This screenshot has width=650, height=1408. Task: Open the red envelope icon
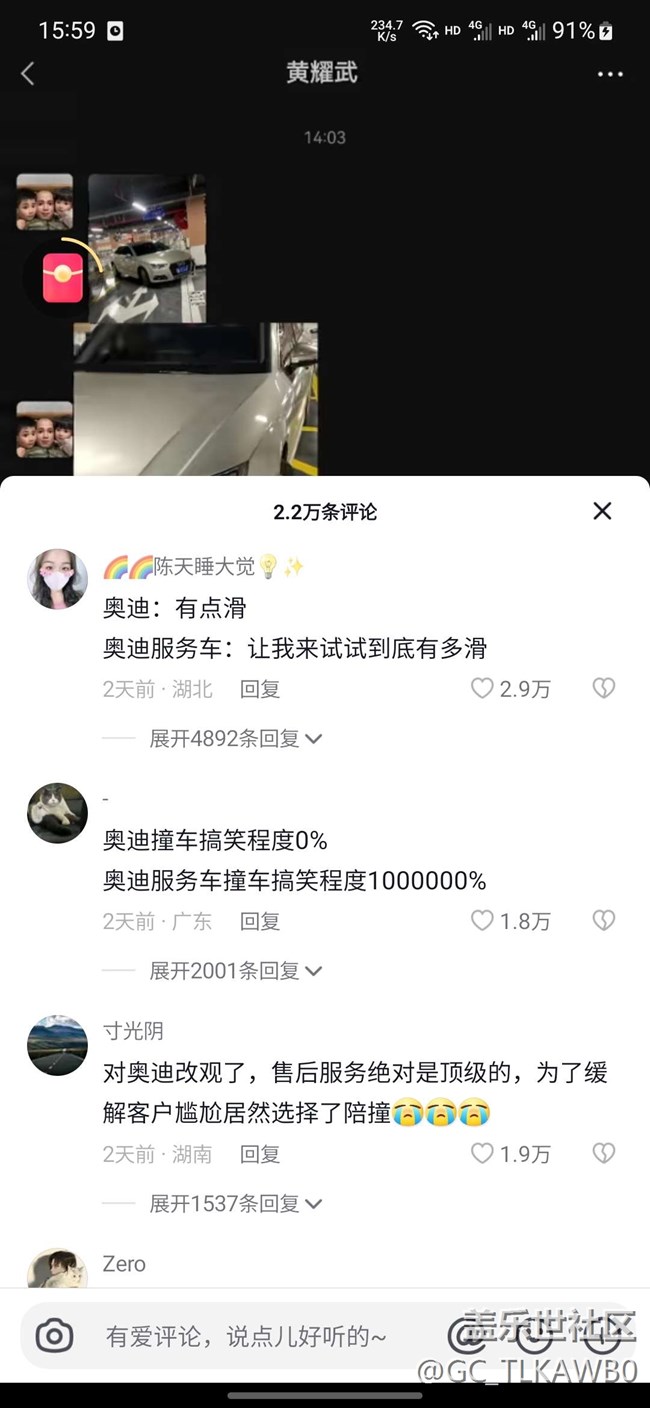[62, 278]
